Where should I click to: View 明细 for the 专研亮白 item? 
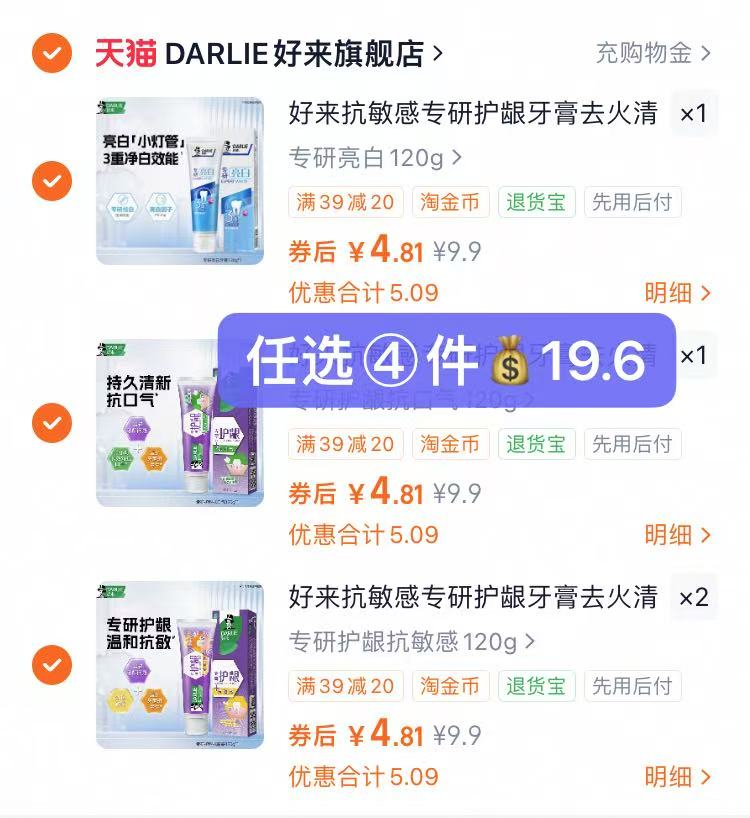tap(678, 293)
